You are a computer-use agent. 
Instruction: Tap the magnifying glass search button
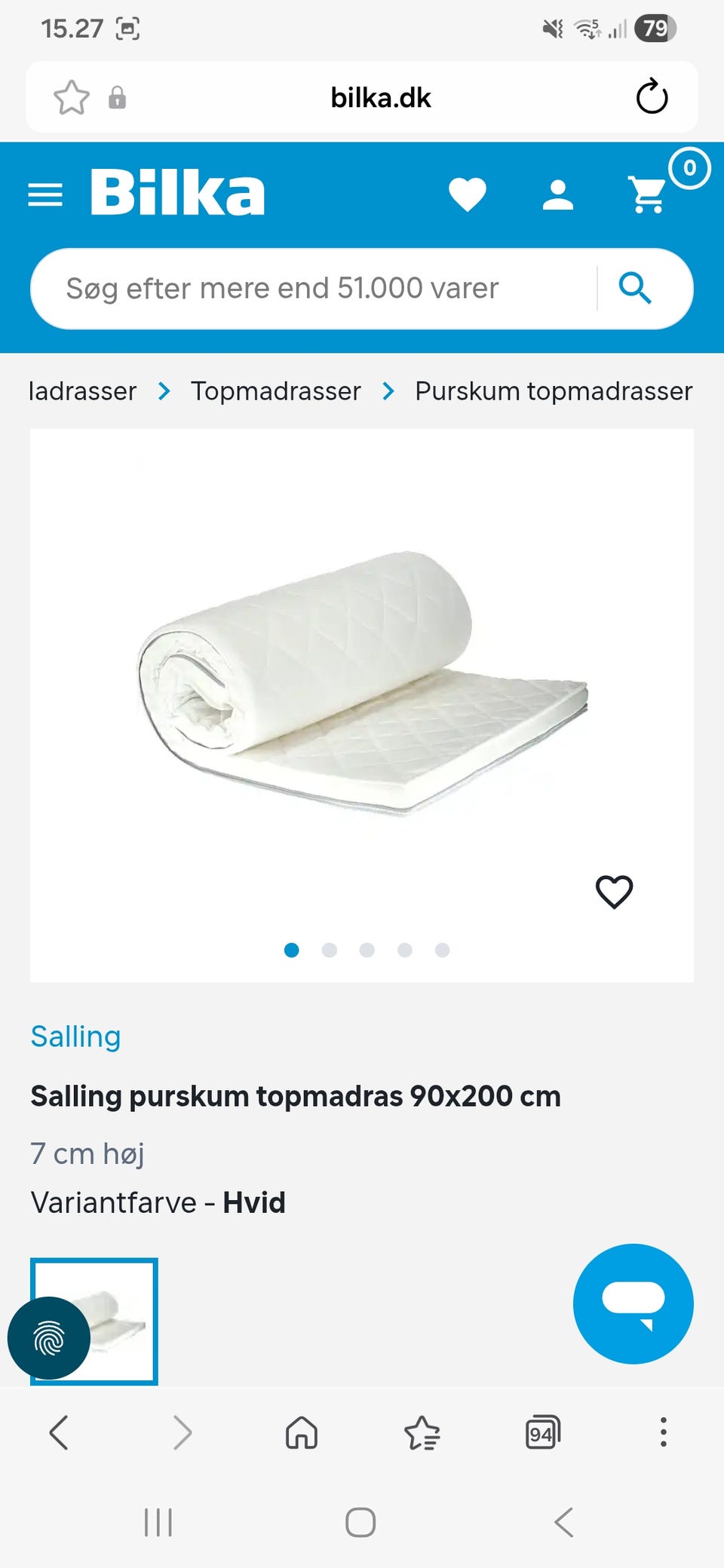pos(635,289)
